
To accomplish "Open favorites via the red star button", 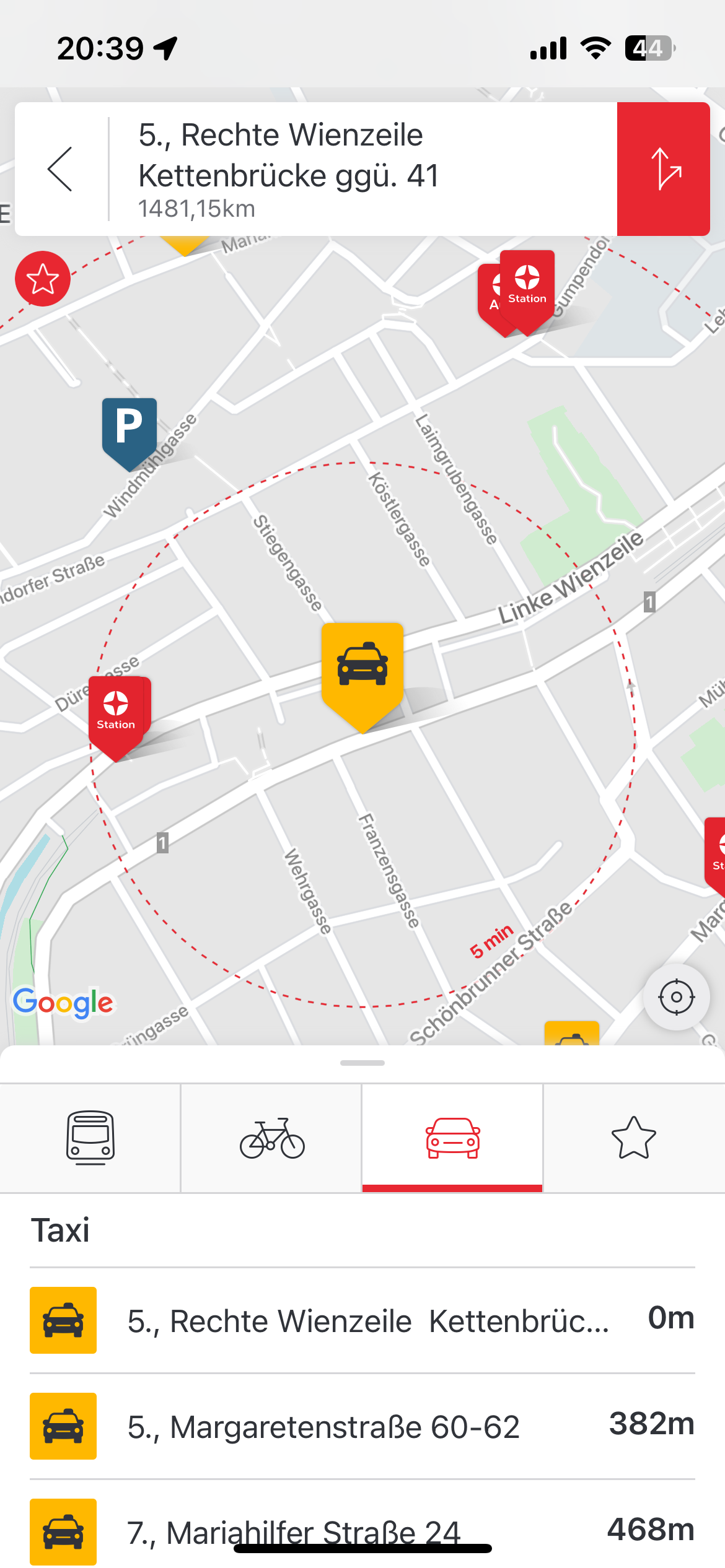I will [43, 279].
